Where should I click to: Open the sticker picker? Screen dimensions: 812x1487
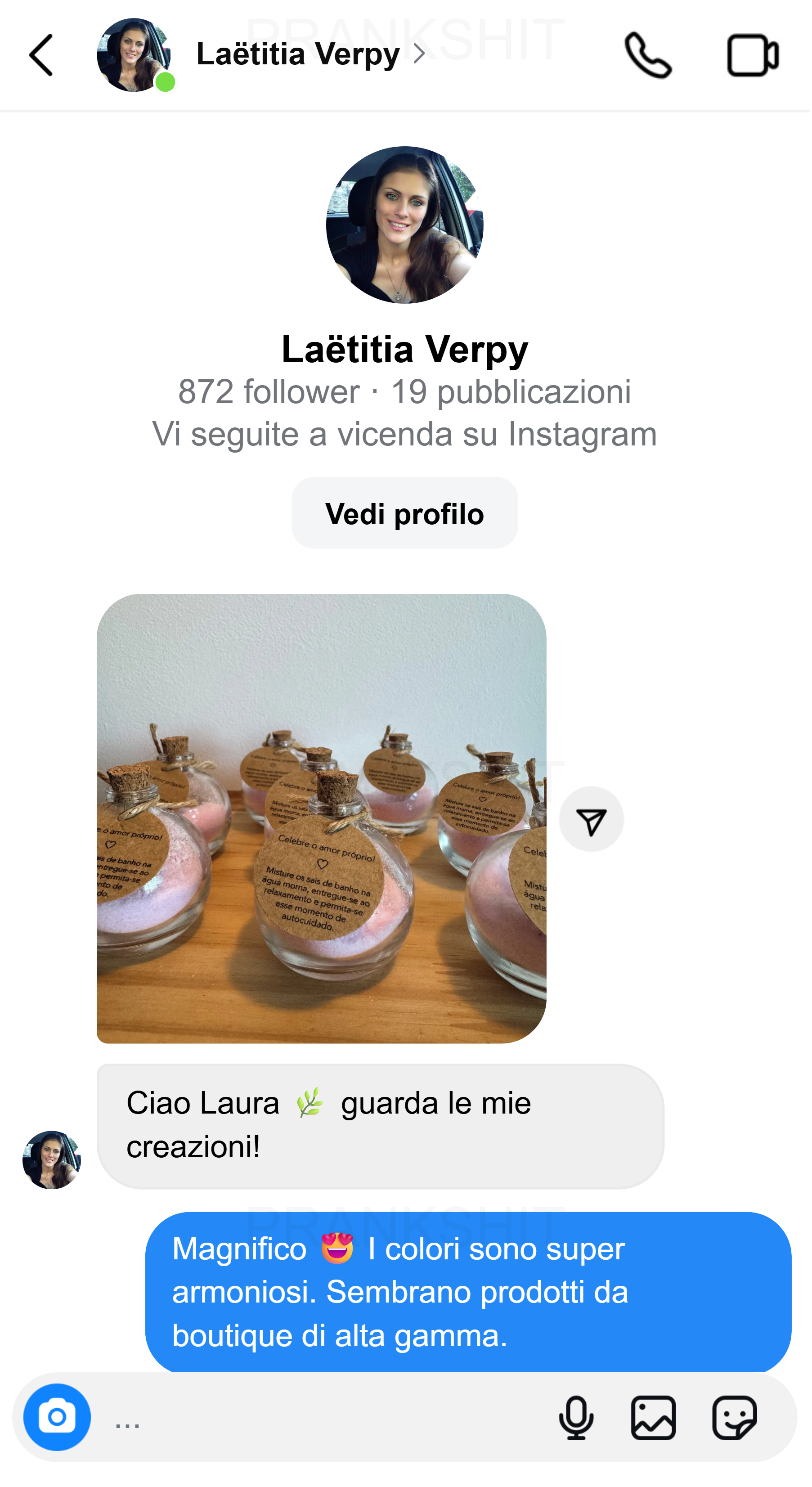point(734,1418)
